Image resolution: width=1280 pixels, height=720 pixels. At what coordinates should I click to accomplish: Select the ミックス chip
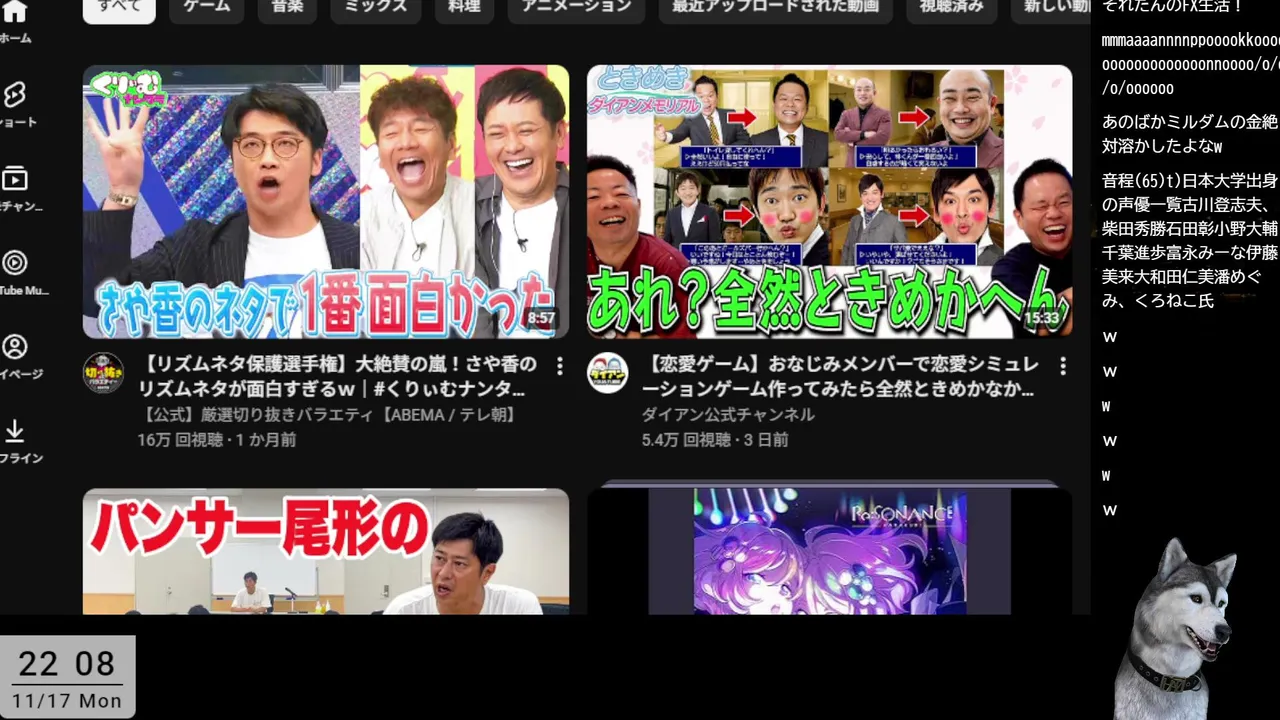[x=376, y=7]
